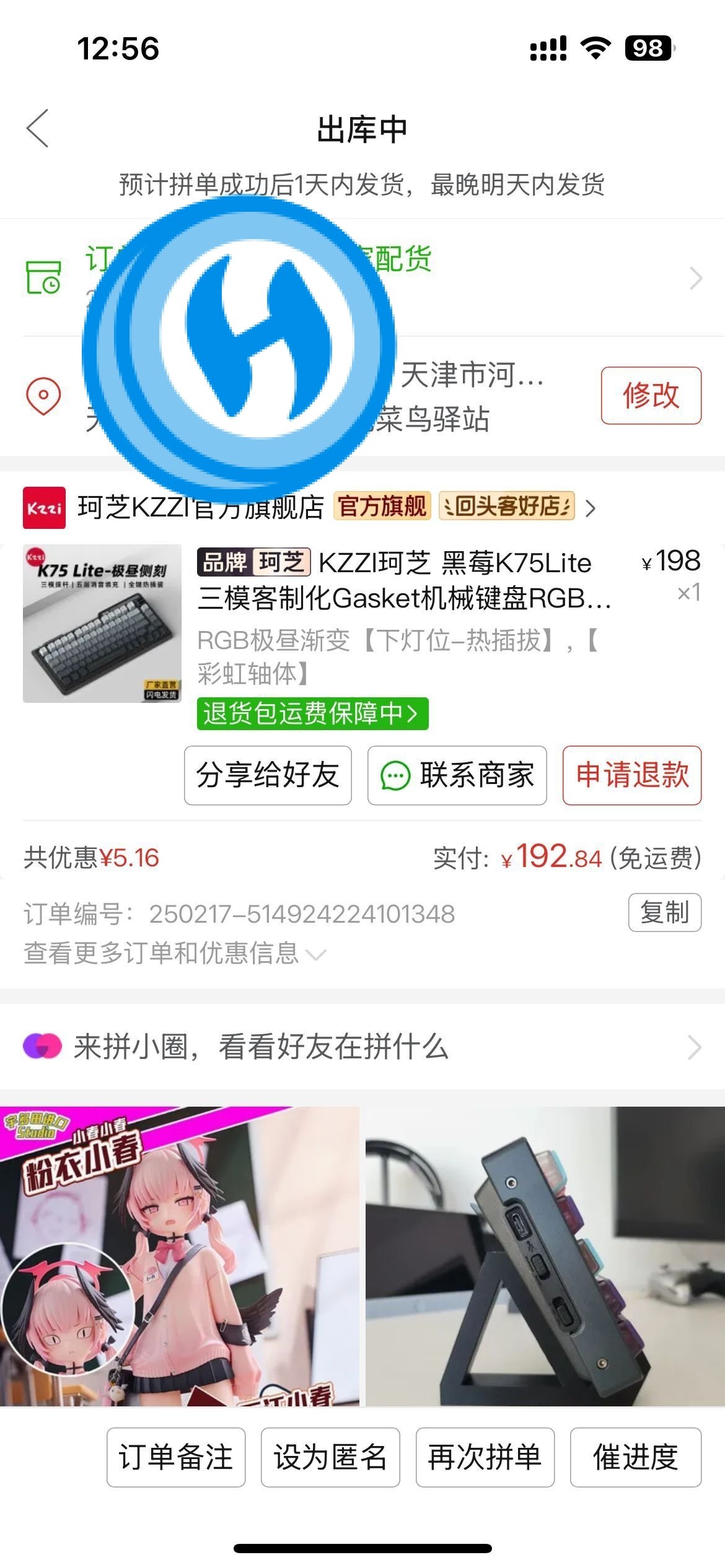The width and height of the screenshot is (725, 1568).
Task: Open the 粉衣小春 figure recommendation
Action: 180,1256
